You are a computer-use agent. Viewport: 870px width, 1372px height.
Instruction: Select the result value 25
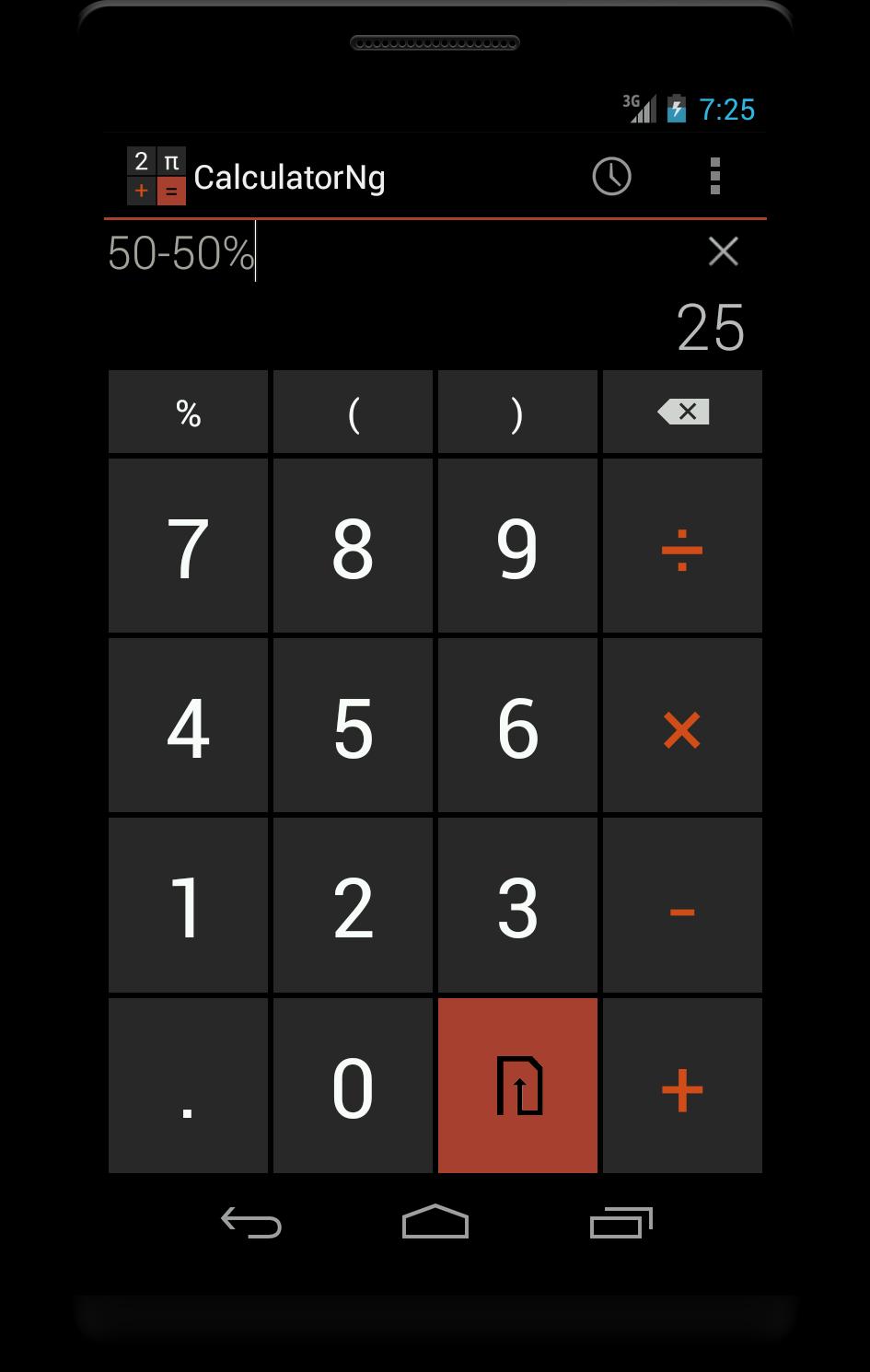710,329
